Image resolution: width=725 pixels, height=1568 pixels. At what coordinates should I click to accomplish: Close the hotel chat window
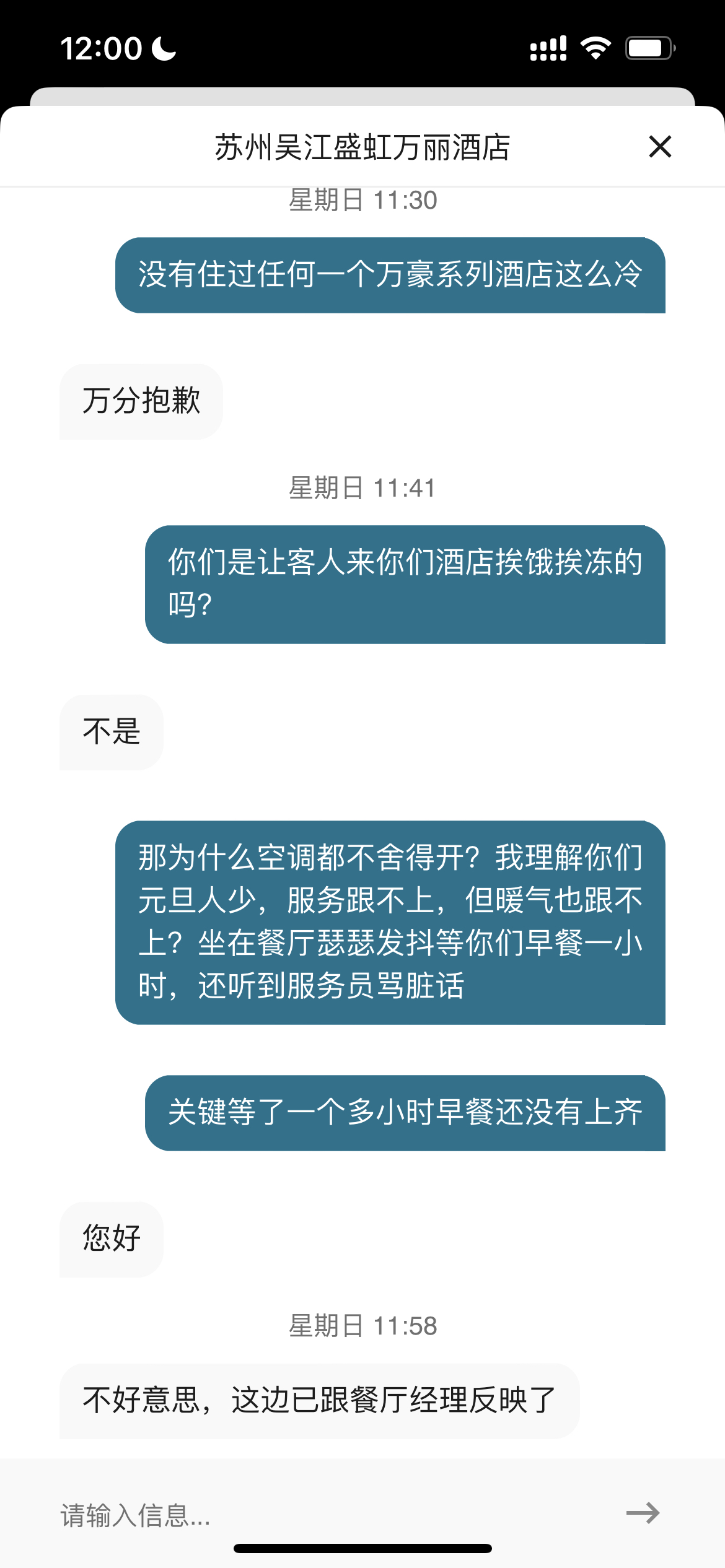pyautogui.click(x=660, y=147)
